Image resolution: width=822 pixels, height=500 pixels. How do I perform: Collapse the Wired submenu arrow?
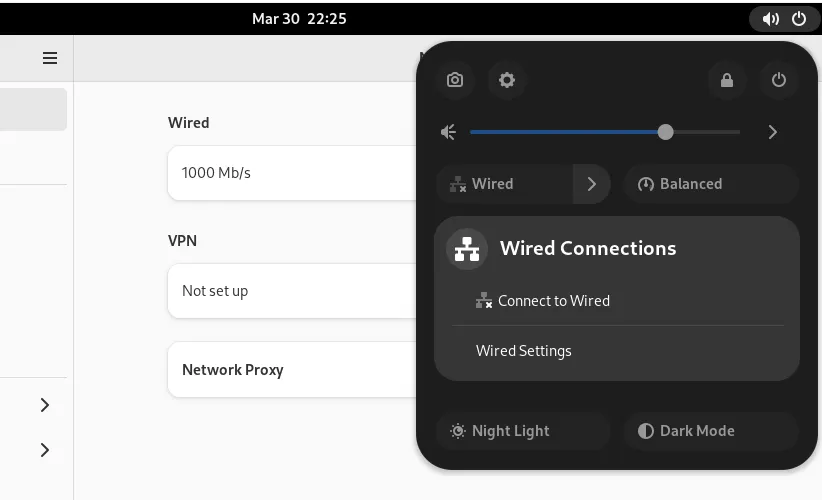point(591,184)
